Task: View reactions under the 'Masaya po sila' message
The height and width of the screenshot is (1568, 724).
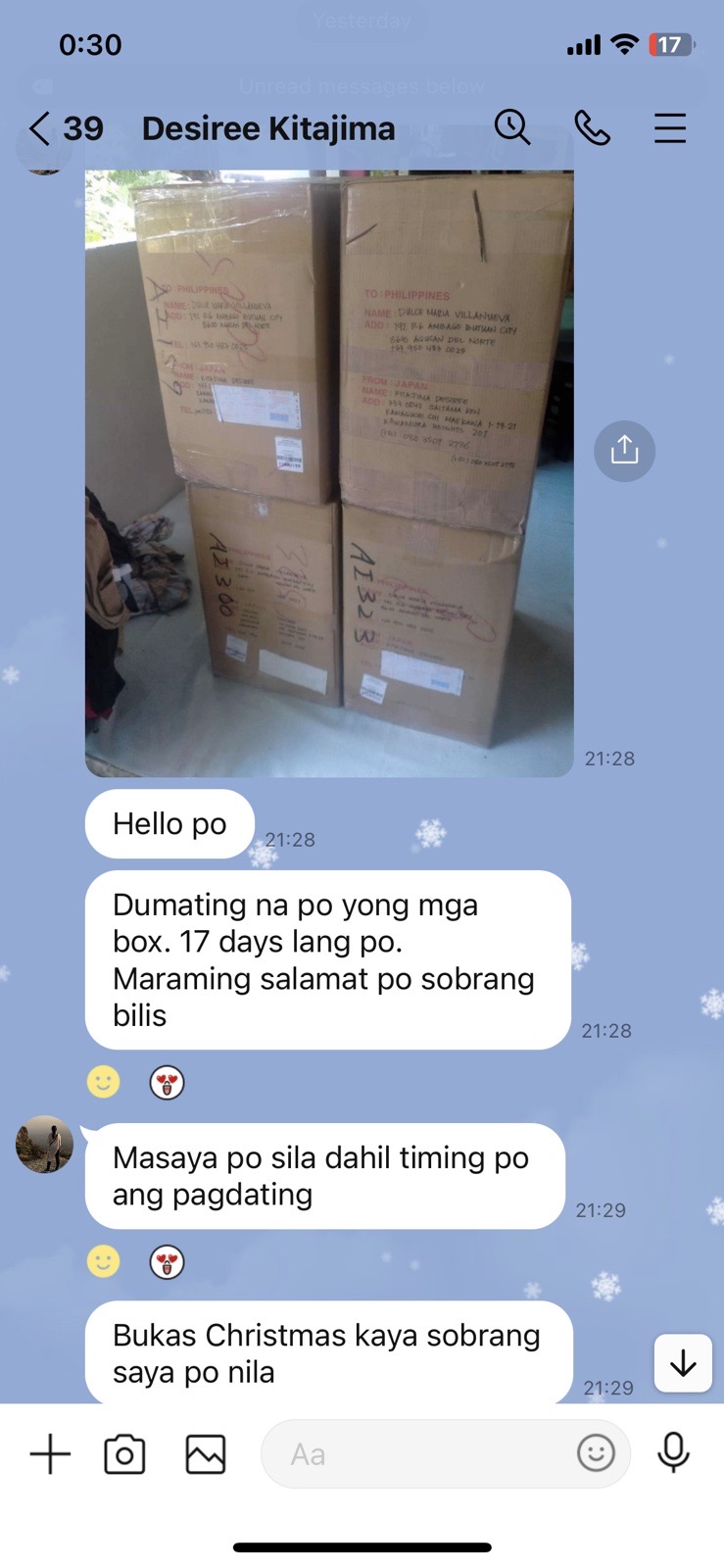Action: 135,1261
